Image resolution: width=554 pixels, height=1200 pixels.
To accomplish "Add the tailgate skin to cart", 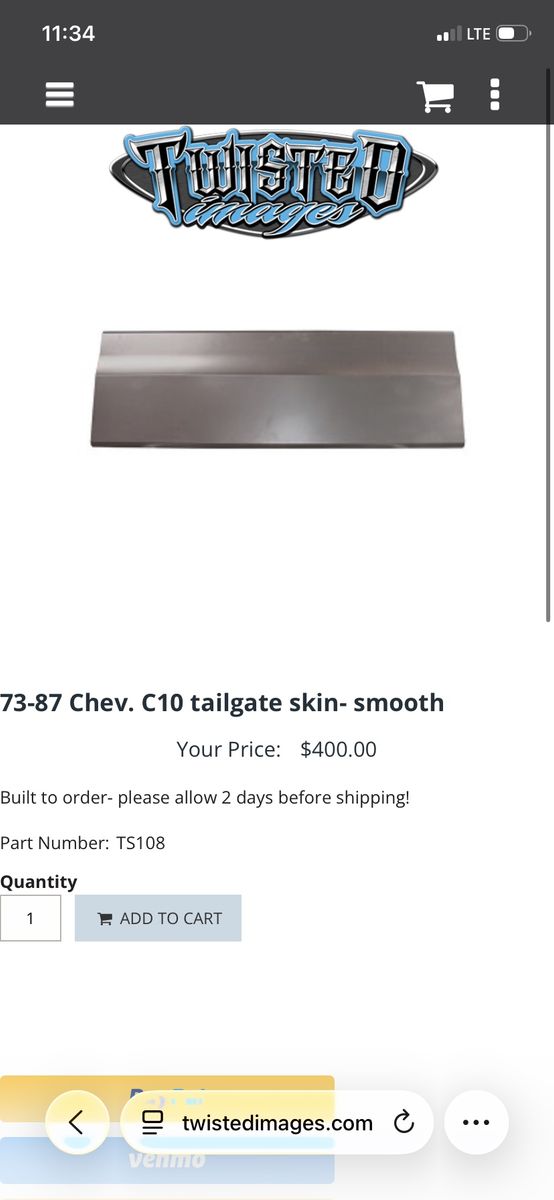I will pos(158,918).
